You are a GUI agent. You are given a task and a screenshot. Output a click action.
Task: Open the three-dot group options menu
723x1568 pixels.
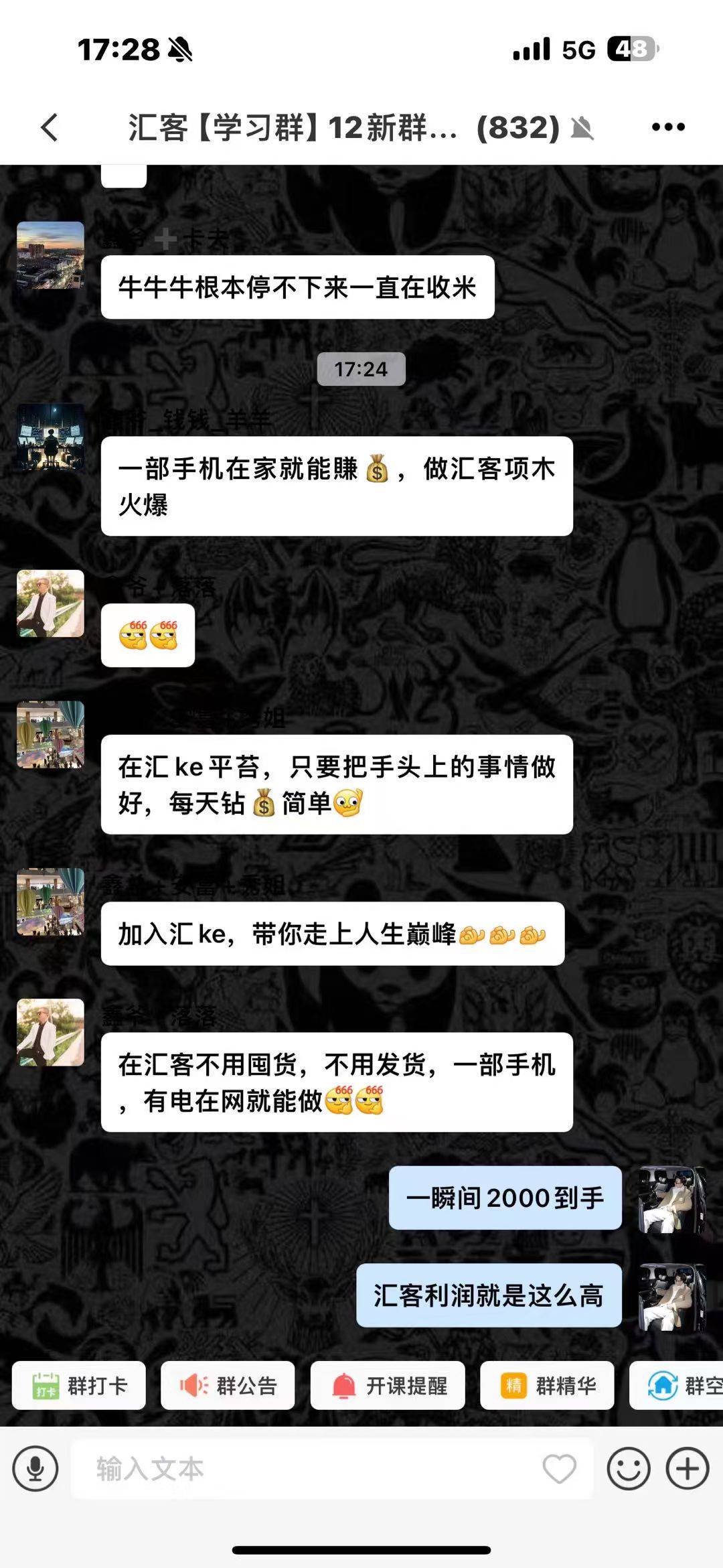(x=668, y=127)
